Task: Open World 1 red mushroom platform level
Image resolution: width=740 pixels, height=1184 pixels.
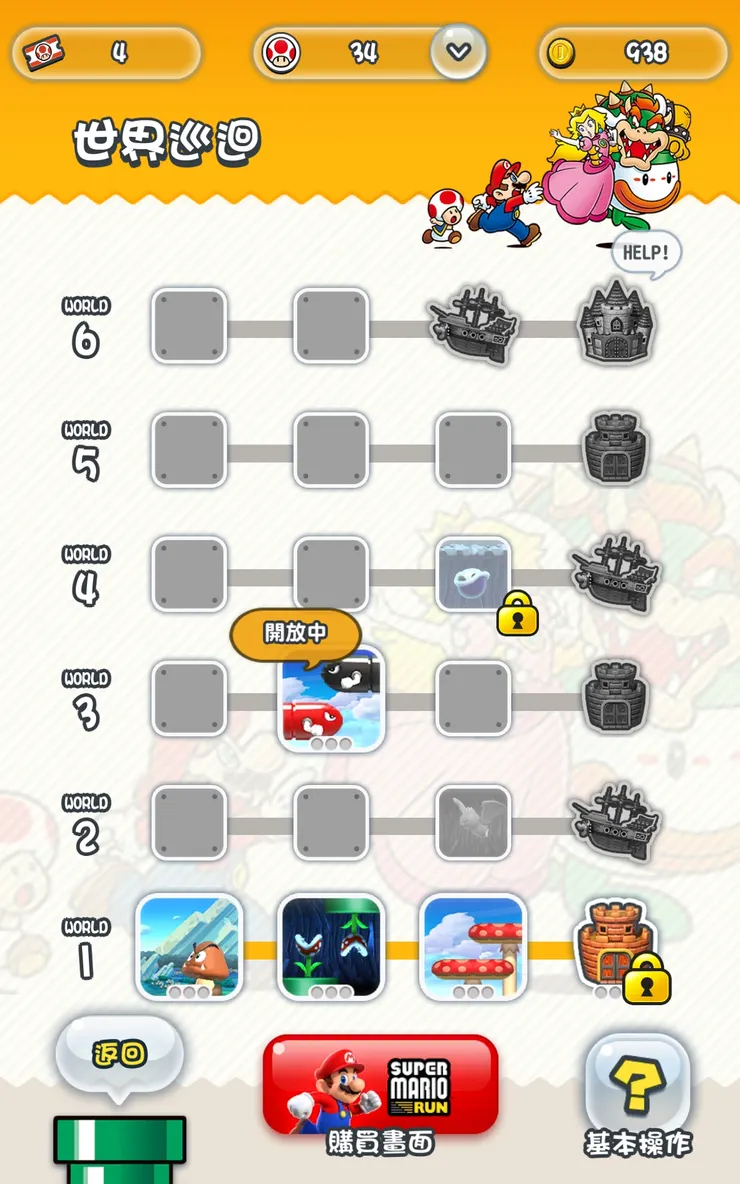Action: pyautogui.click(x=473, y=946)
